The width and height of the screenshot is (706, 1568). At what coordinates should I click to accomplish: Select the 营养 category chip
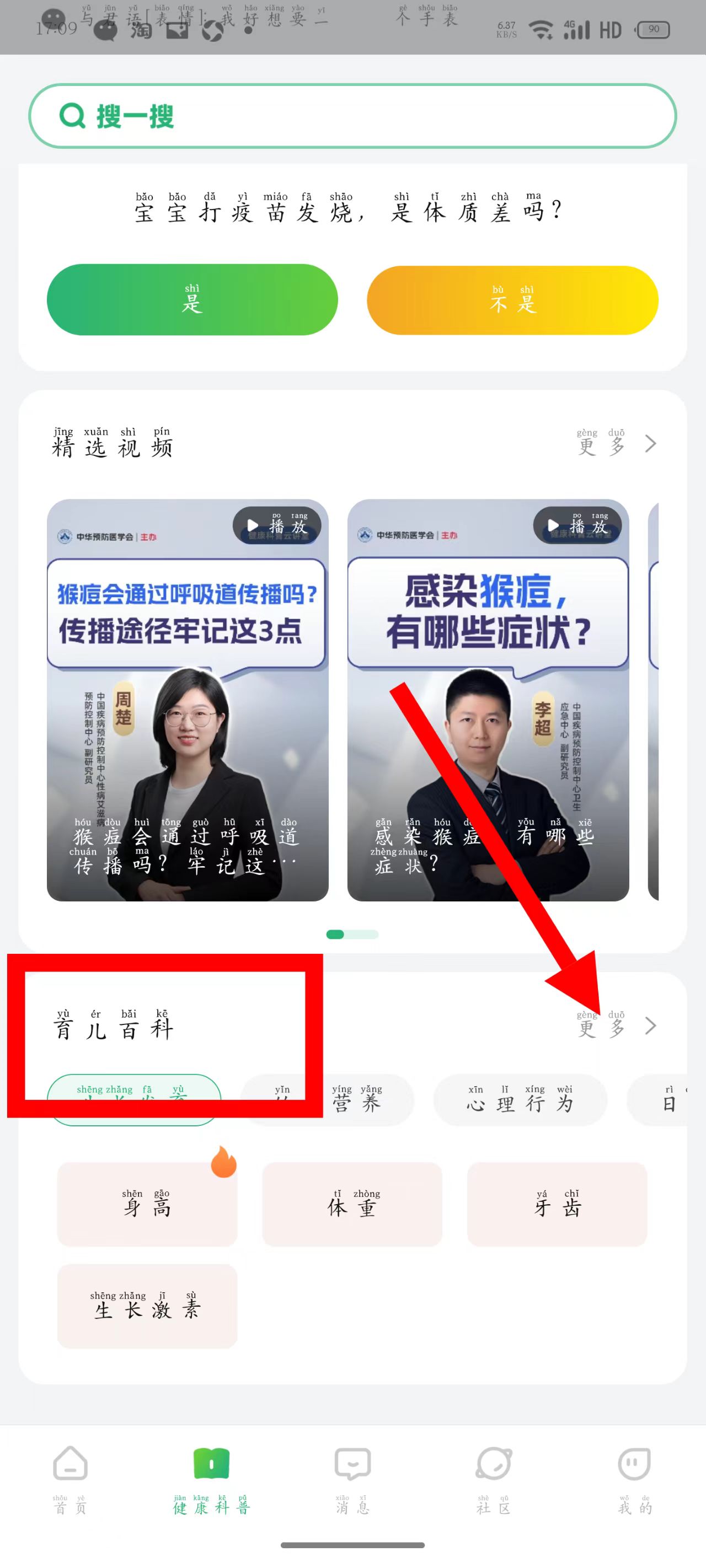(x=358, y=1099)
